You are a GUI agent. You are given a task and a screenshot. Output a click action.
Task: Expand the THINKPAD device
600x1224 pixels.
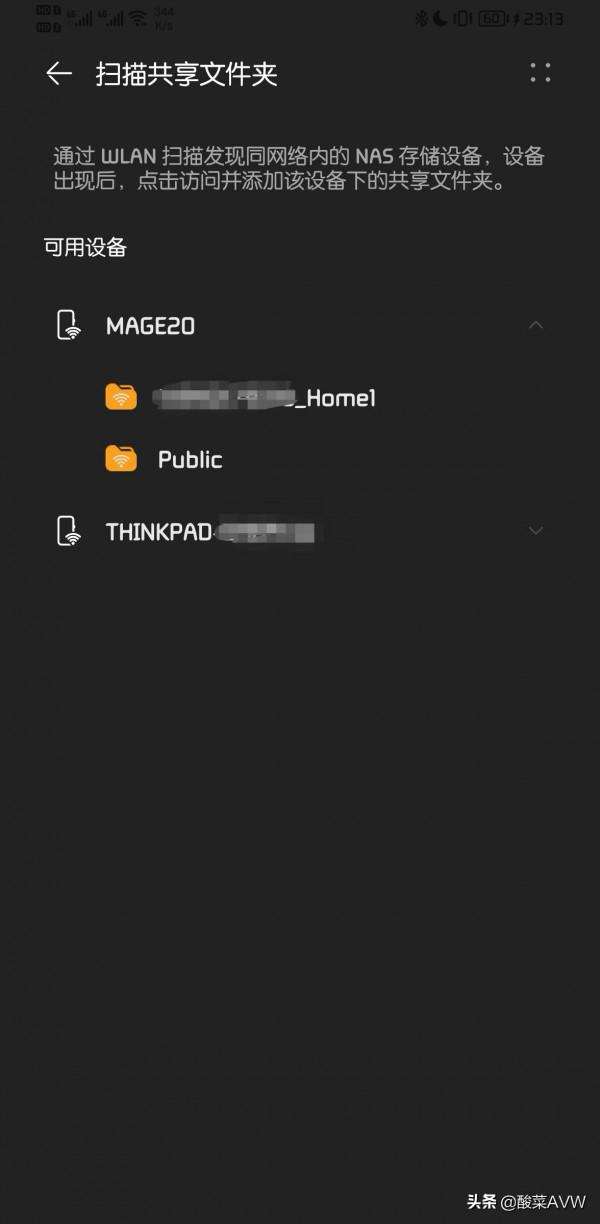(536, 531)
